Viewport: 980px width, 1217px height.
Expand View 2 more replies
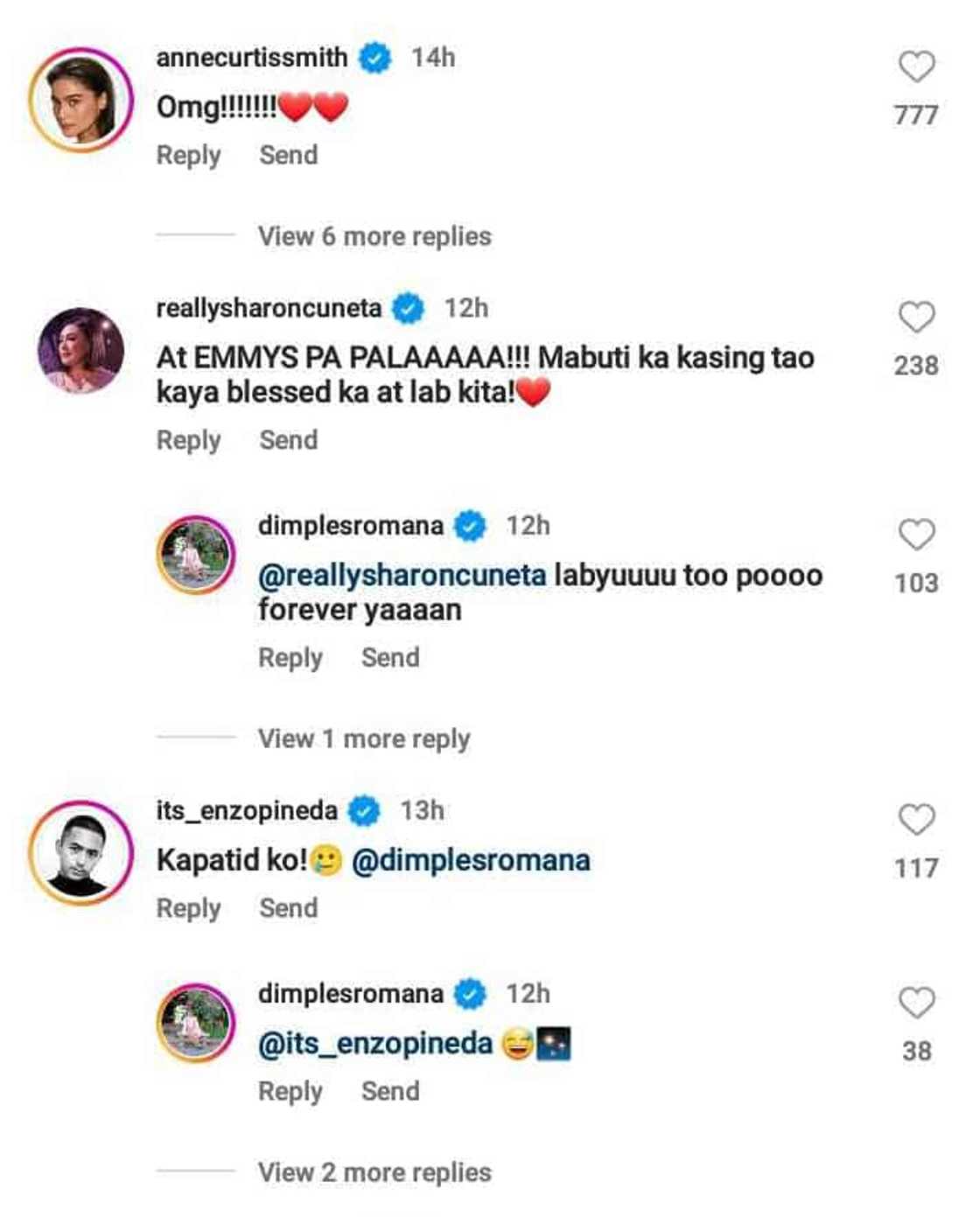tap(374, 1172)
